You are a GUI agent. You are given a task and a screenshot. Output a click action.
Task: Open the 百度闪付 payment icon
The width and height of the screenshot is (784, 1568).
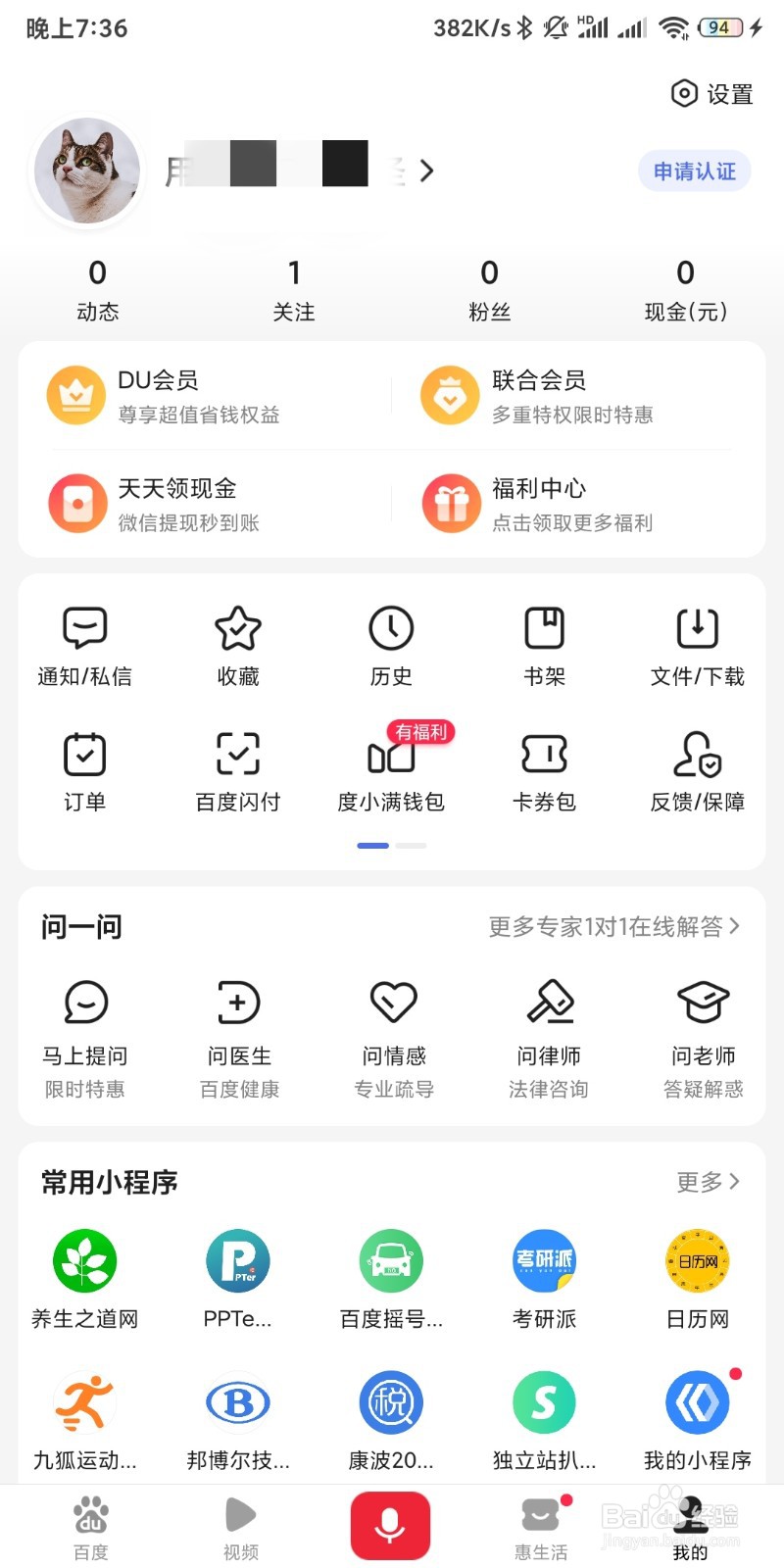click(x=237, y=769)
